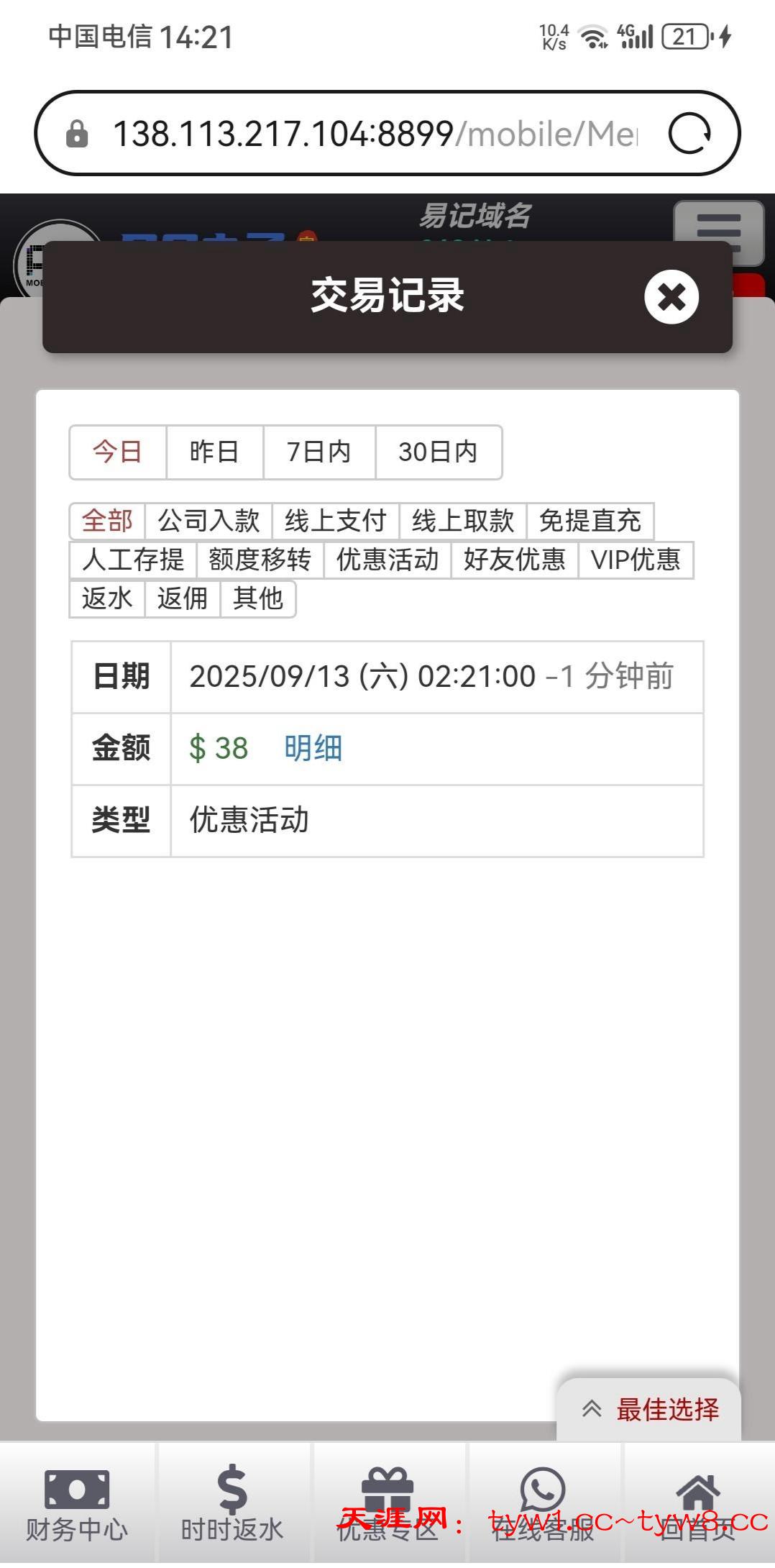Select the 人工存提 filter
Screen dimensions: 775x1568
tap(133, 560)
